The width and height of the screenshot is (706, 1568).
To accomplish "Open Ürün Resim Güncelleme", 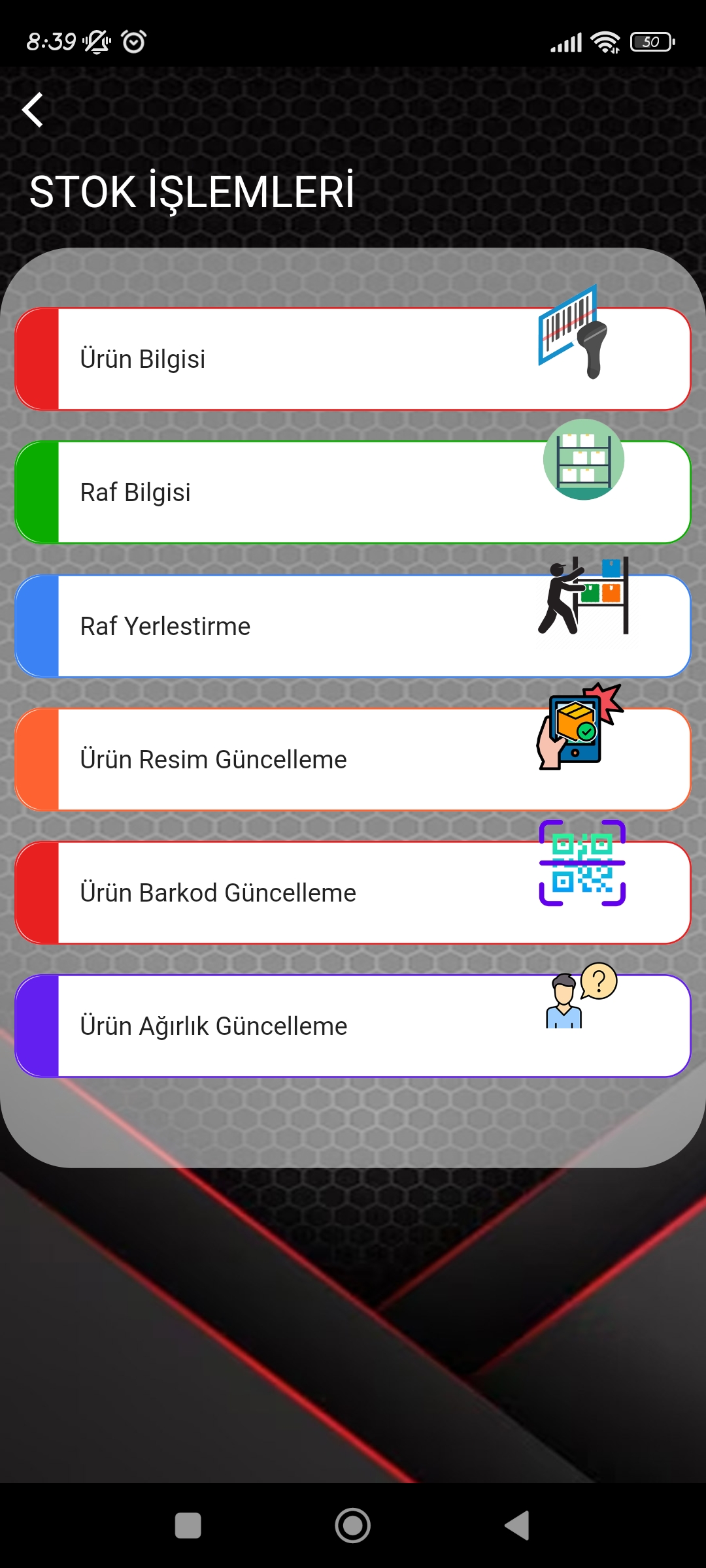I will 353,759.
